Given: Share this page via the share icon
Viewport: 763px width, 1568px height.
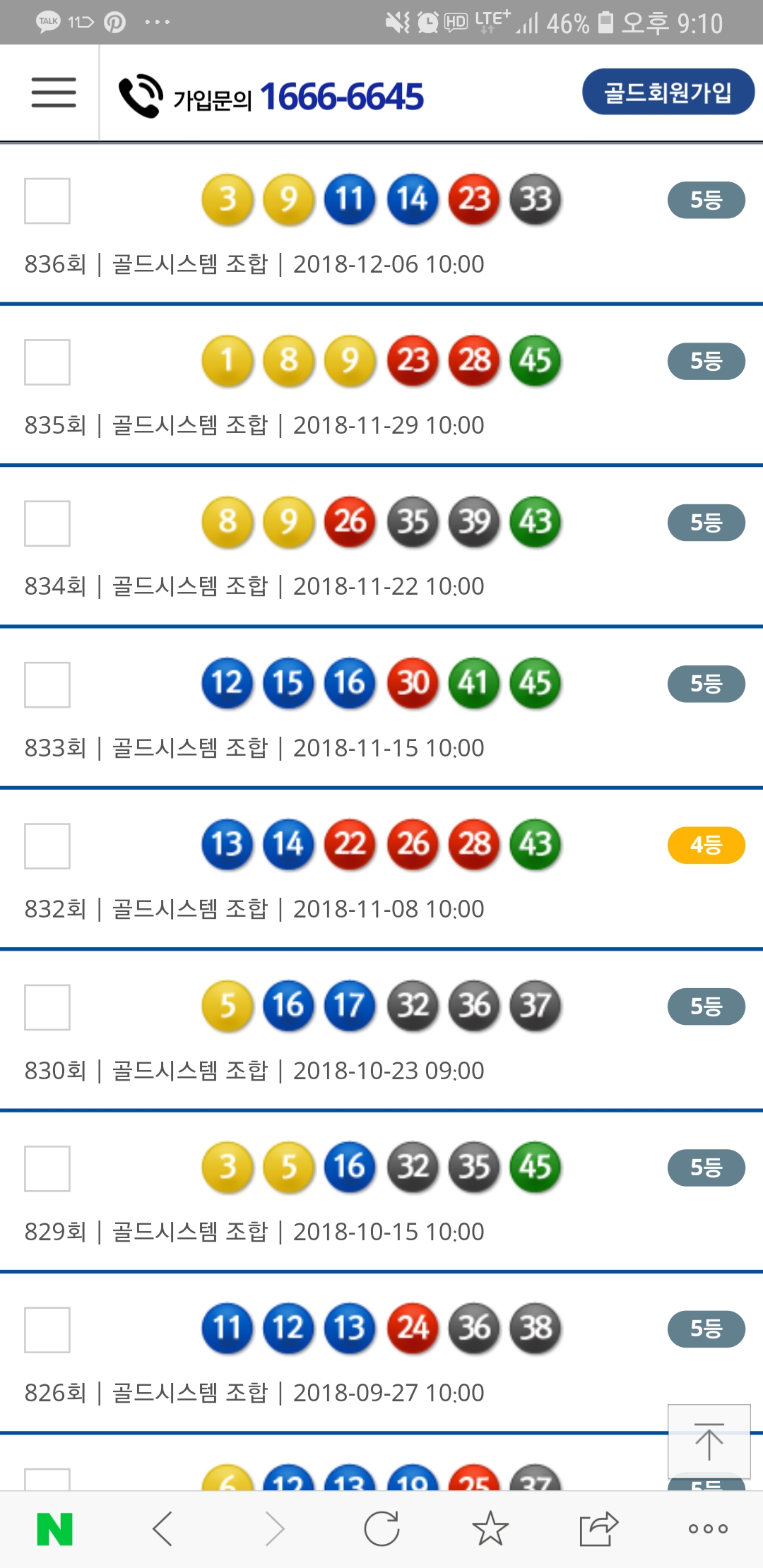Looking at the screenshot, I should pos(598,1529).
